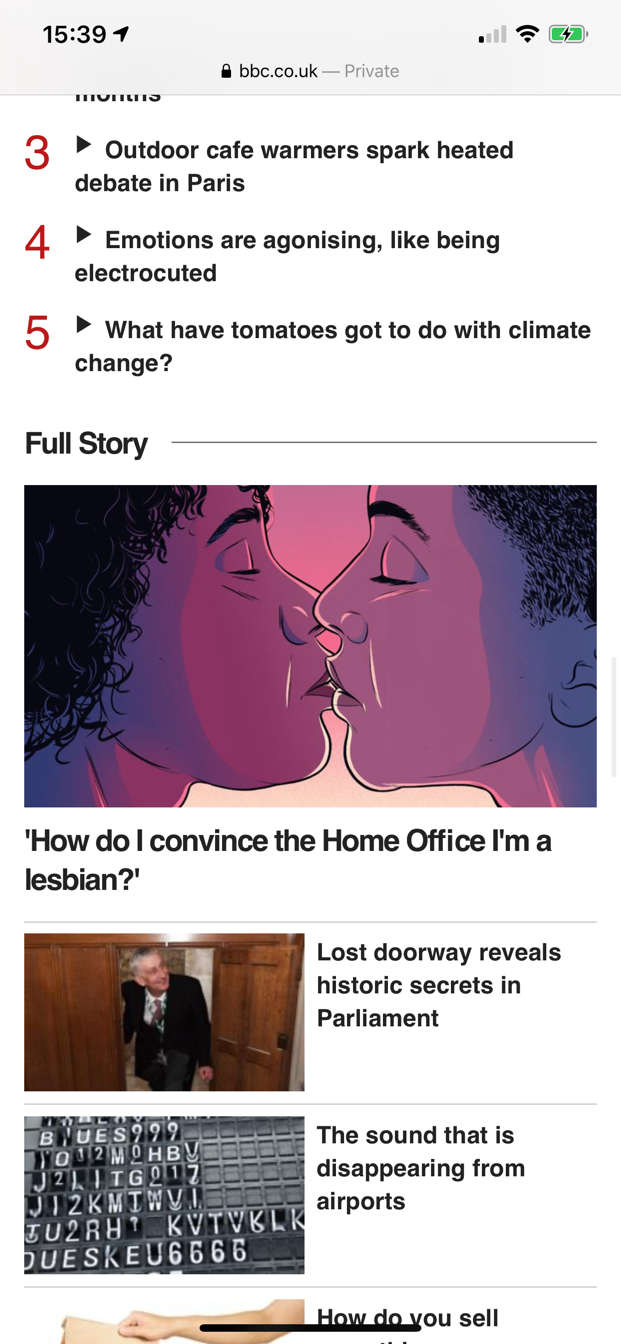
Task: Read 'How do I convince the Home Office' story
Action: click(x=288, y=859)
